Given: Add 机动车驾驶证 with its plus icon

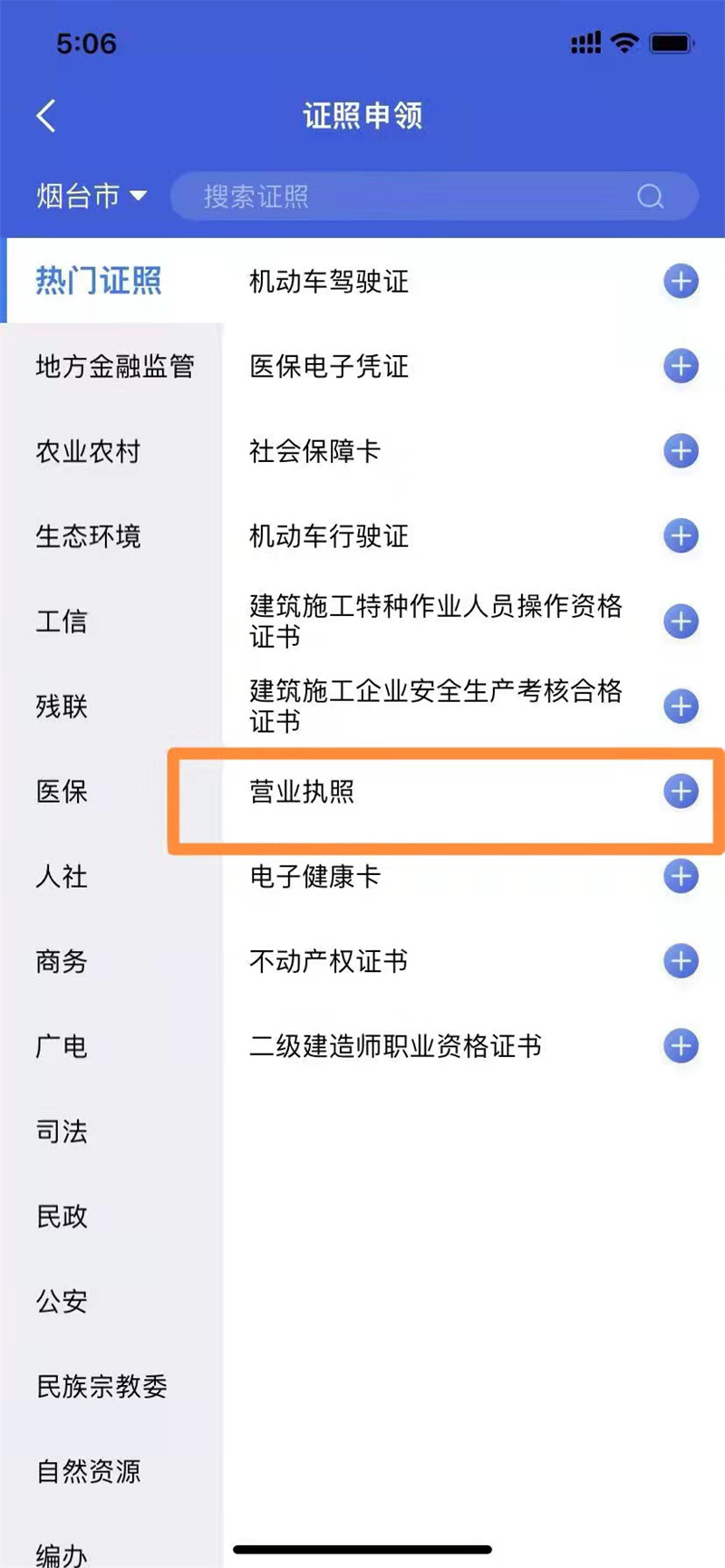Looking at the screenshot, I should pyautogui.click(x=681, y=282).
